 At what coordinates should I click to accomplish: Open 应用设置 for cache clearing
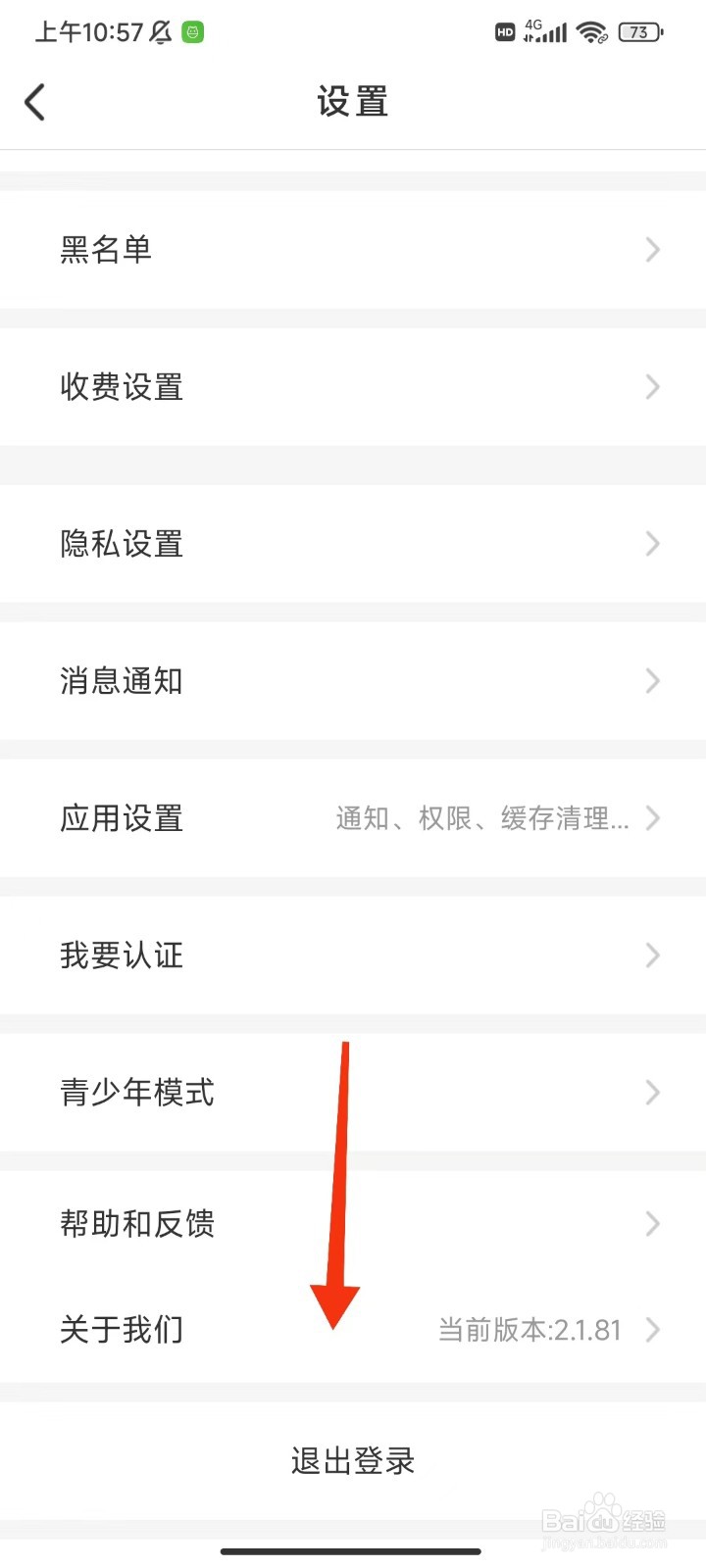[121, 818]
